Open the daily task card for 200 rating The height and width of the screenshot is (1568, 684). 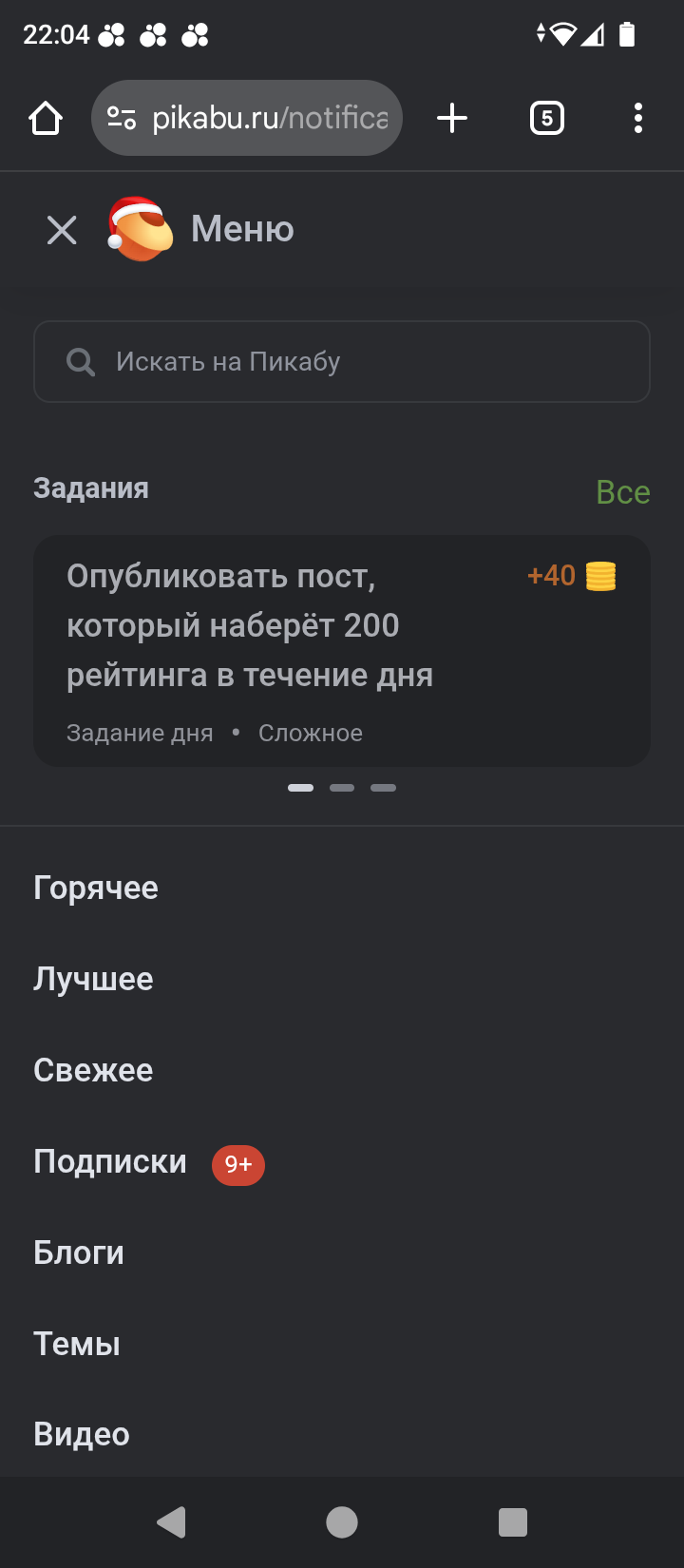point(342,650)
